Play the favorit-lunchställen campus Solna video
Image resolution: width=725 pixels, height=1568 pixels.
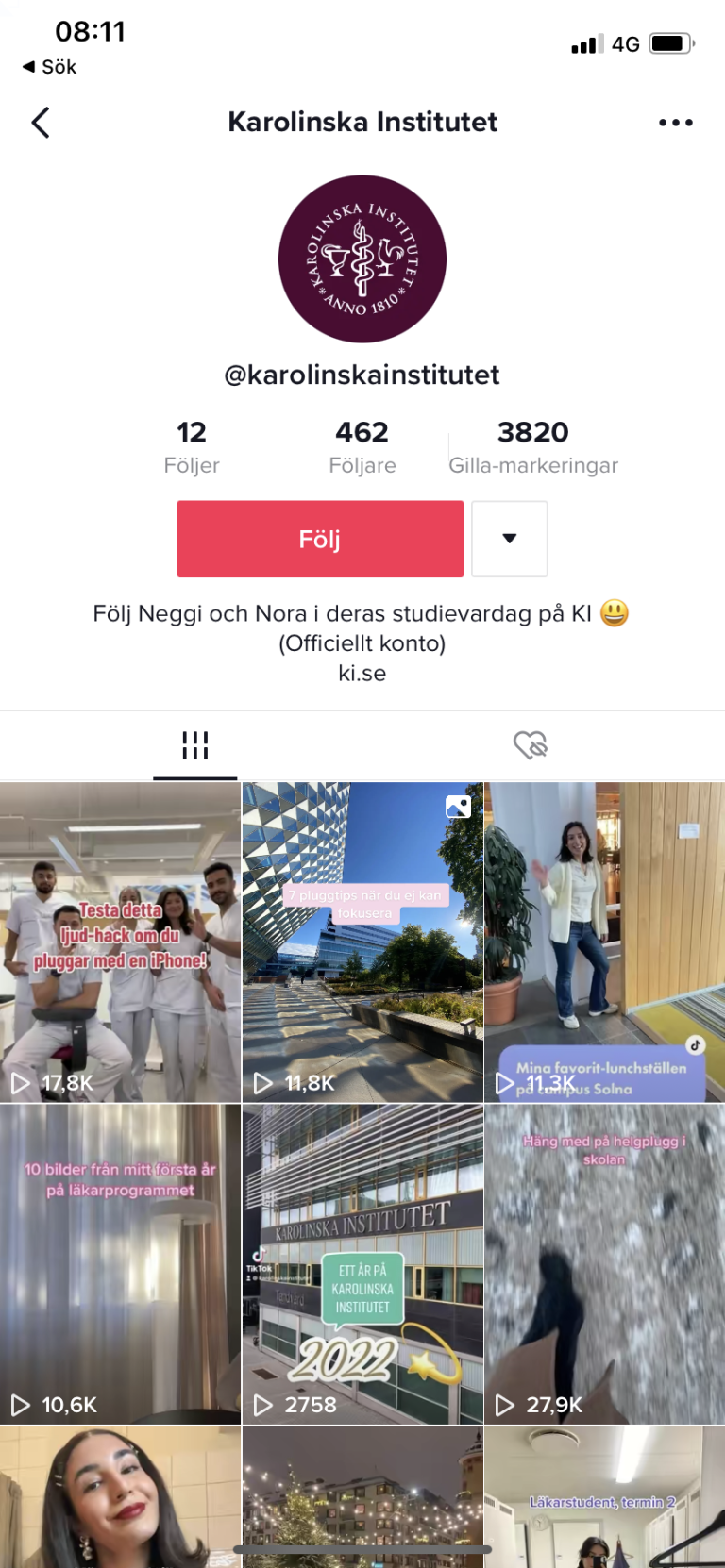605,942
